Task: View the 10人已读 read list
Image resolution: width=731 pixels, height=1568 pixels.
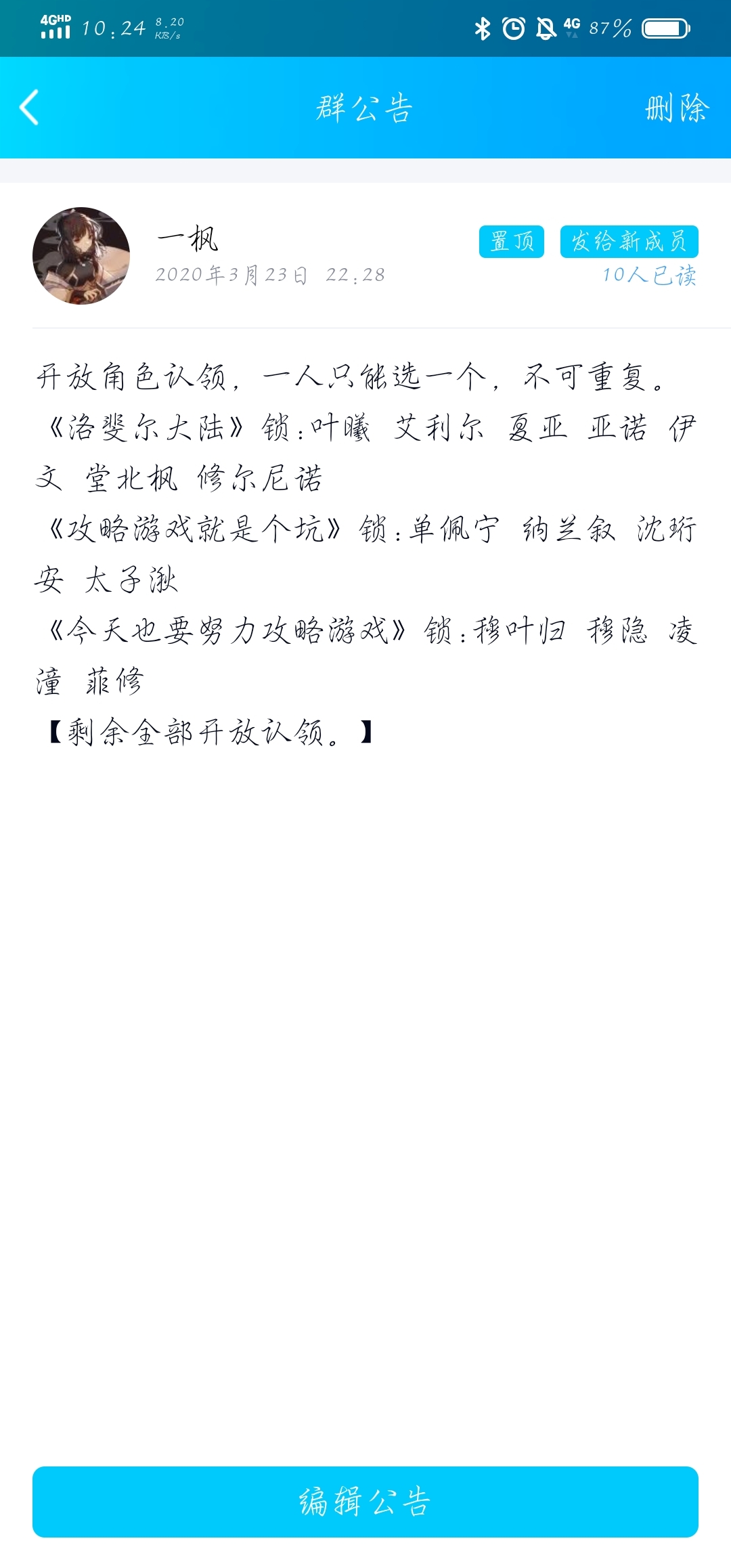Action: [x=649, y=275]
